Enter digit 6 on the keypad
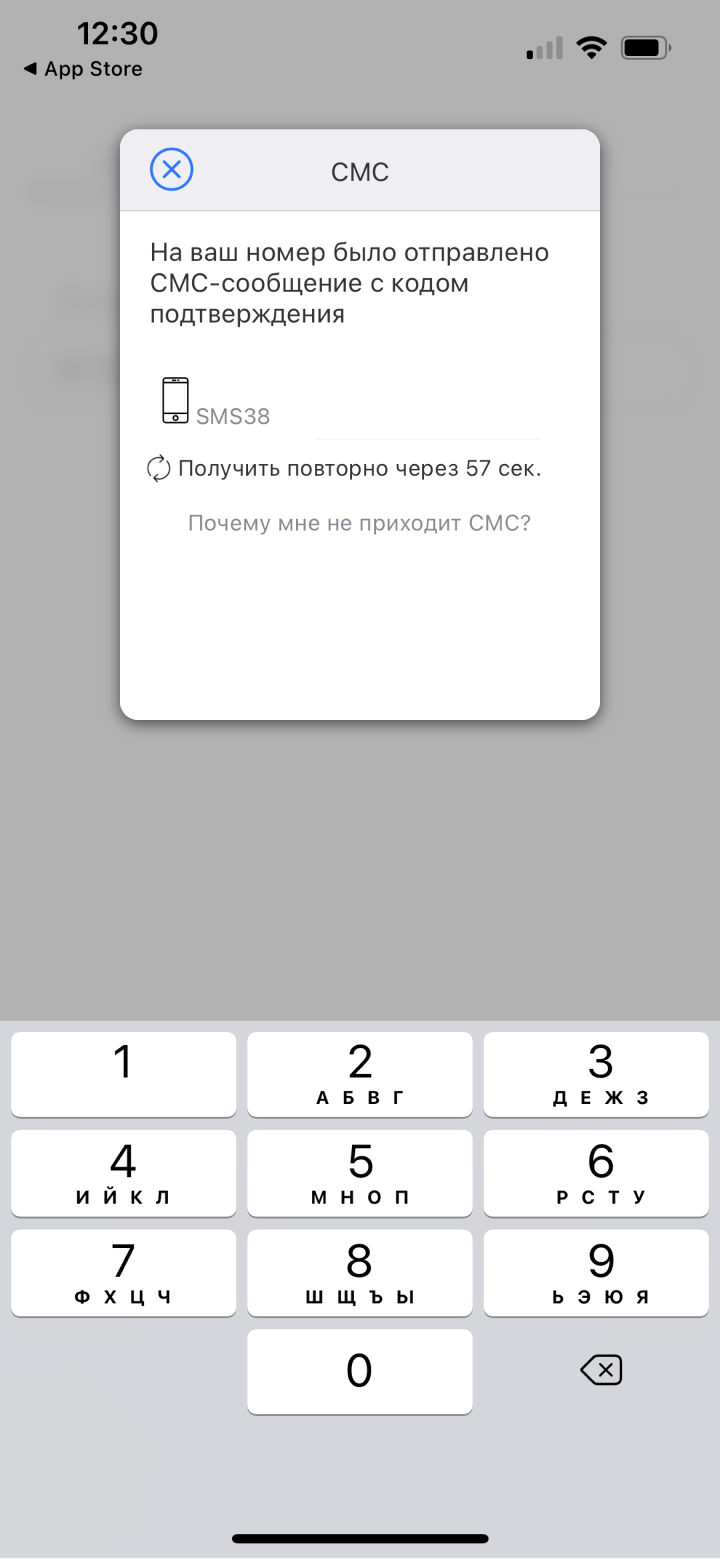 [x=596, y=1173]
